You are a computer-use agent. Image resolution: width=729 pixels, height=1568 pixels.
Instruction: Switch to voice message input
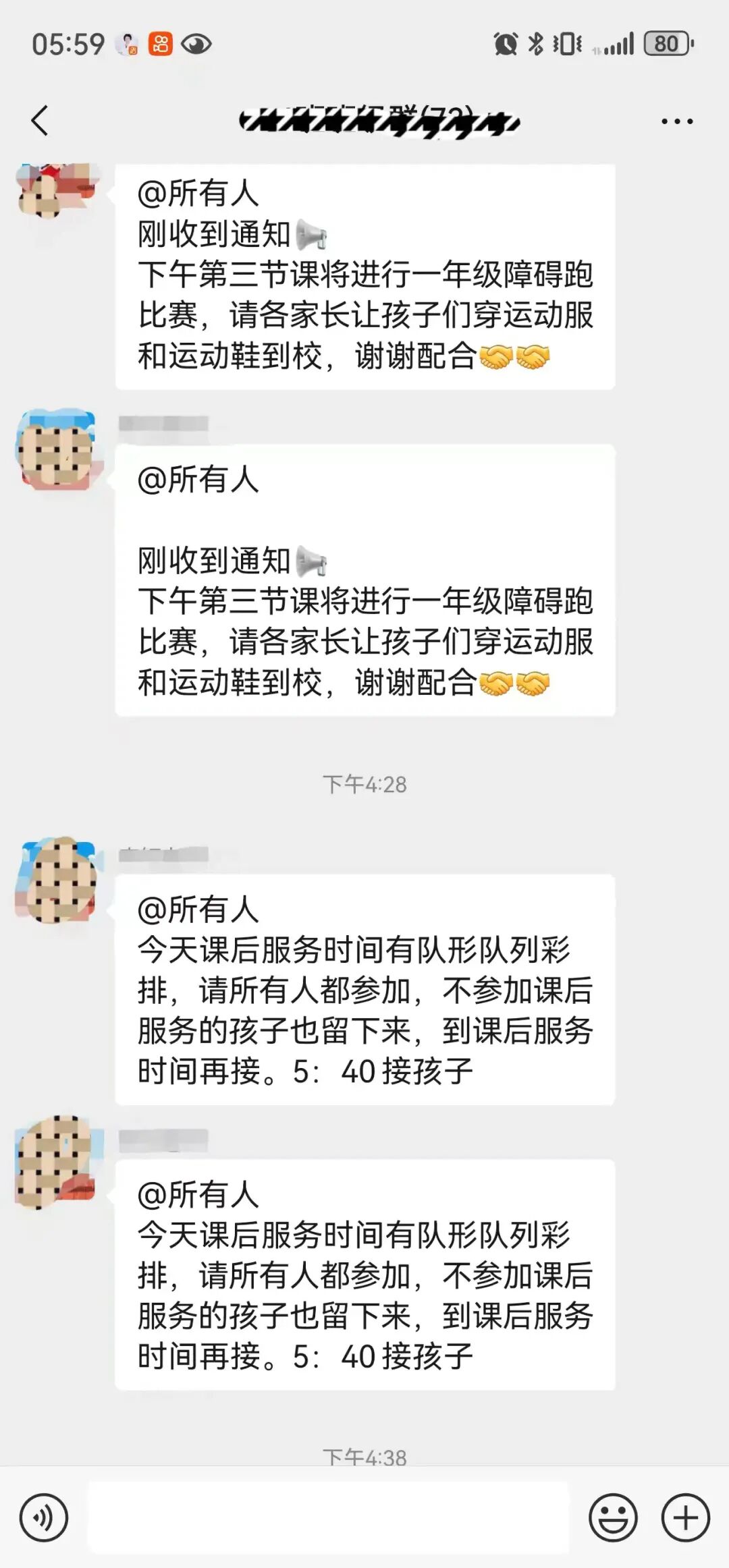[x=44, y=1518]
